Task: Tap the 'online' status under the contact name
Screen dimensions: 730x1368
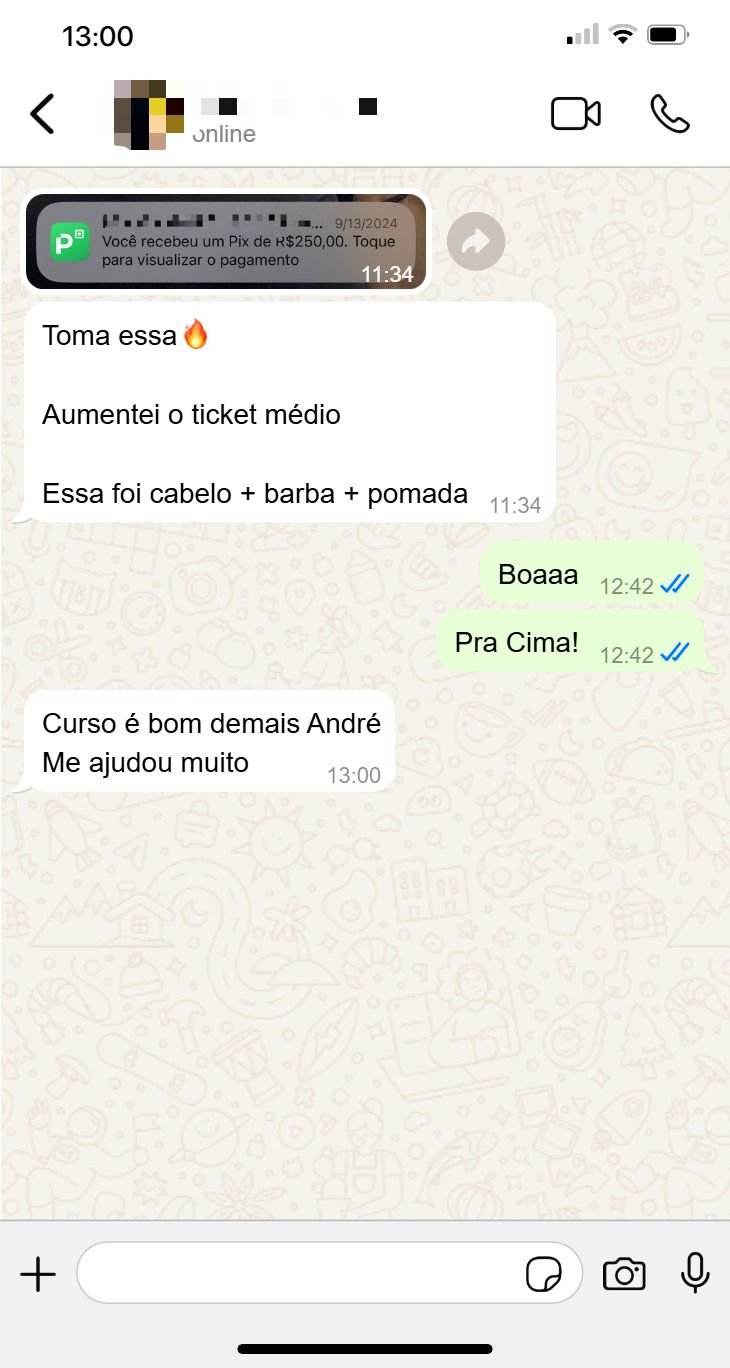Action: (x=223, y=133)
